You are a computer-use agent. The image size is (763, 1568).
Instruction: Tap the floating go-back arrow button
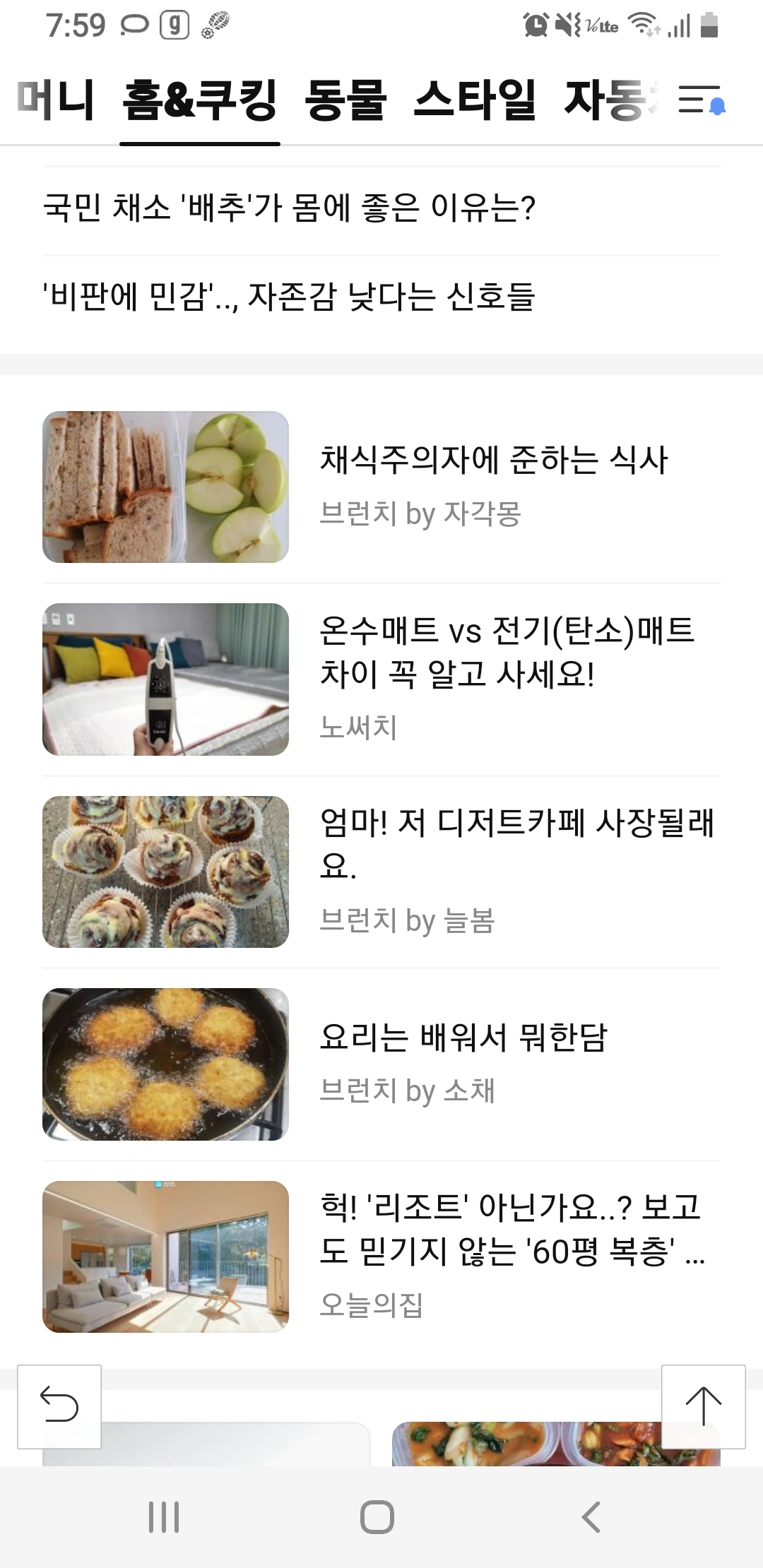click(x=59, y=1406)
